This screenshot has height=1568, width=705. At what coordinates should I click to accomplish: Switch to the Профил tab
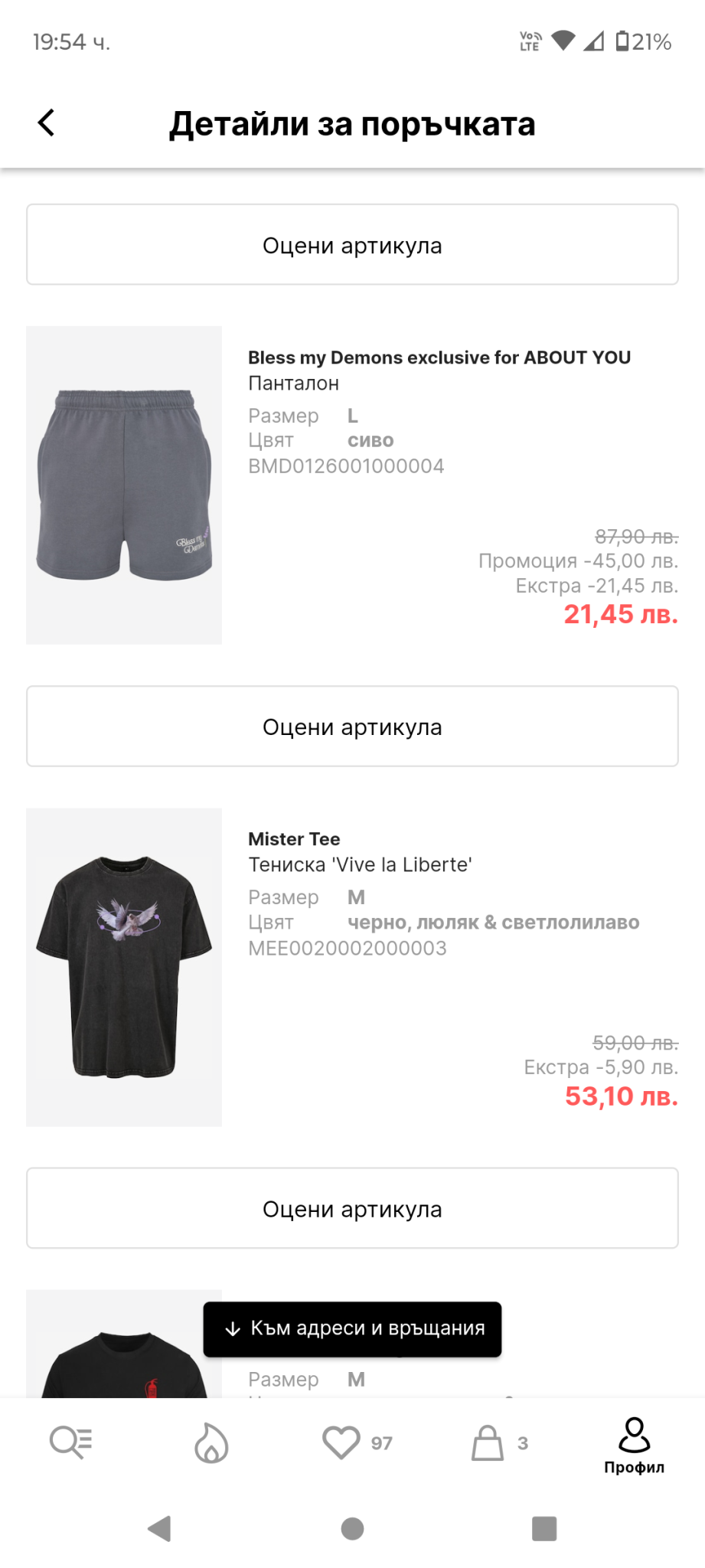click(634, 1444)
